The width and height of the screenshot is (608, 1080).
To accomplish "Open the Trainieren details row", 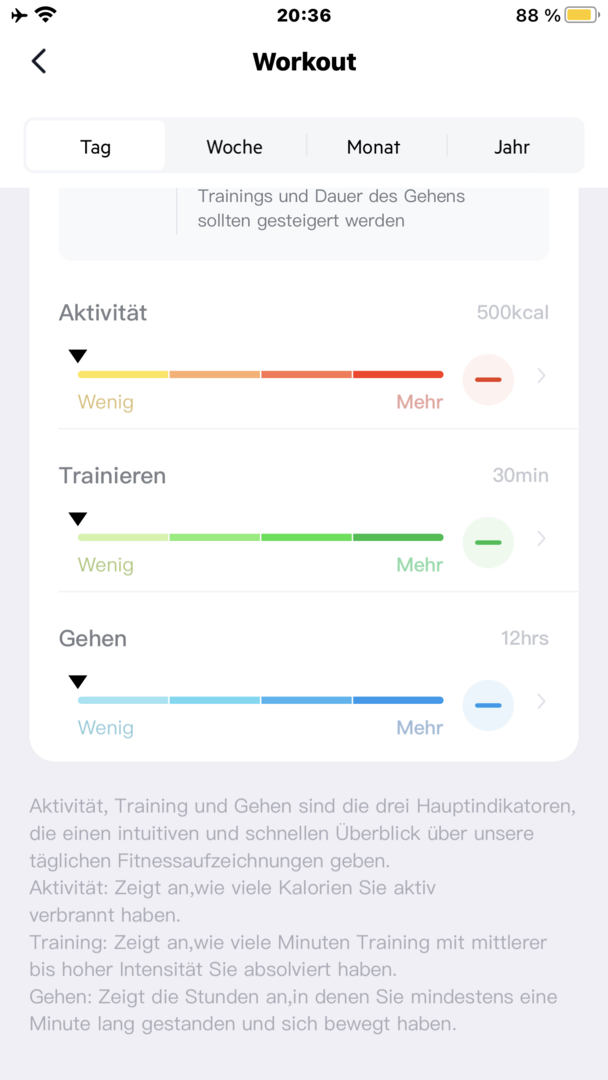I will [x=304, y=519].
